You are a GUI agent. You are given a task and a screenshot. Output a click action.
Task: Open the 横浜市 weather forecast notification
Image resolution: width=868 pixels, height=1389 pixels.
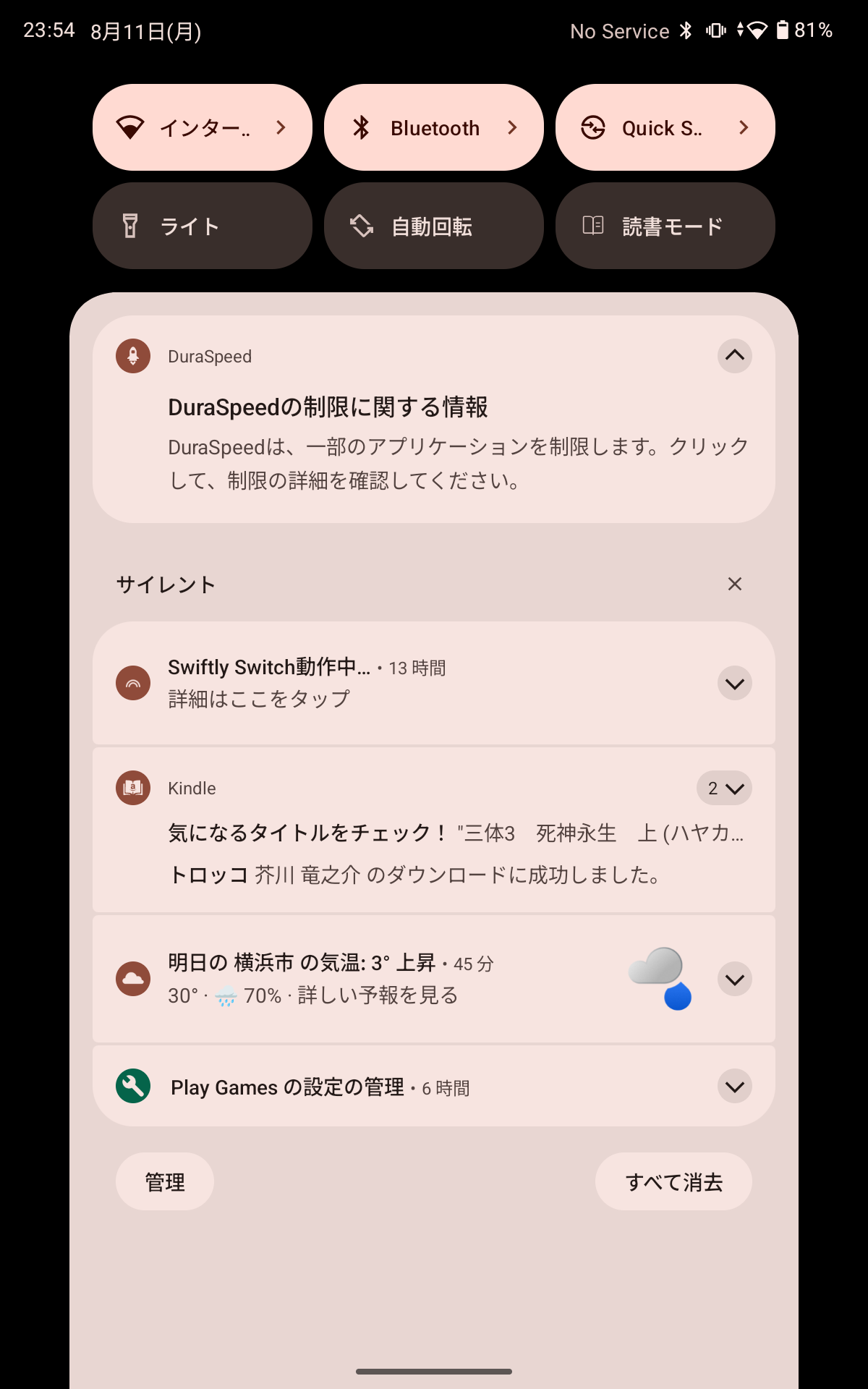[x=434, y=979]
